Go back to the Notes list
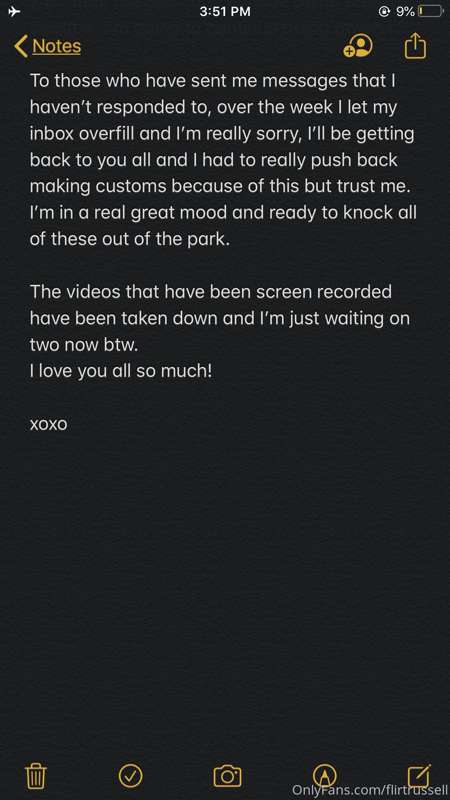 coord(47,46)
